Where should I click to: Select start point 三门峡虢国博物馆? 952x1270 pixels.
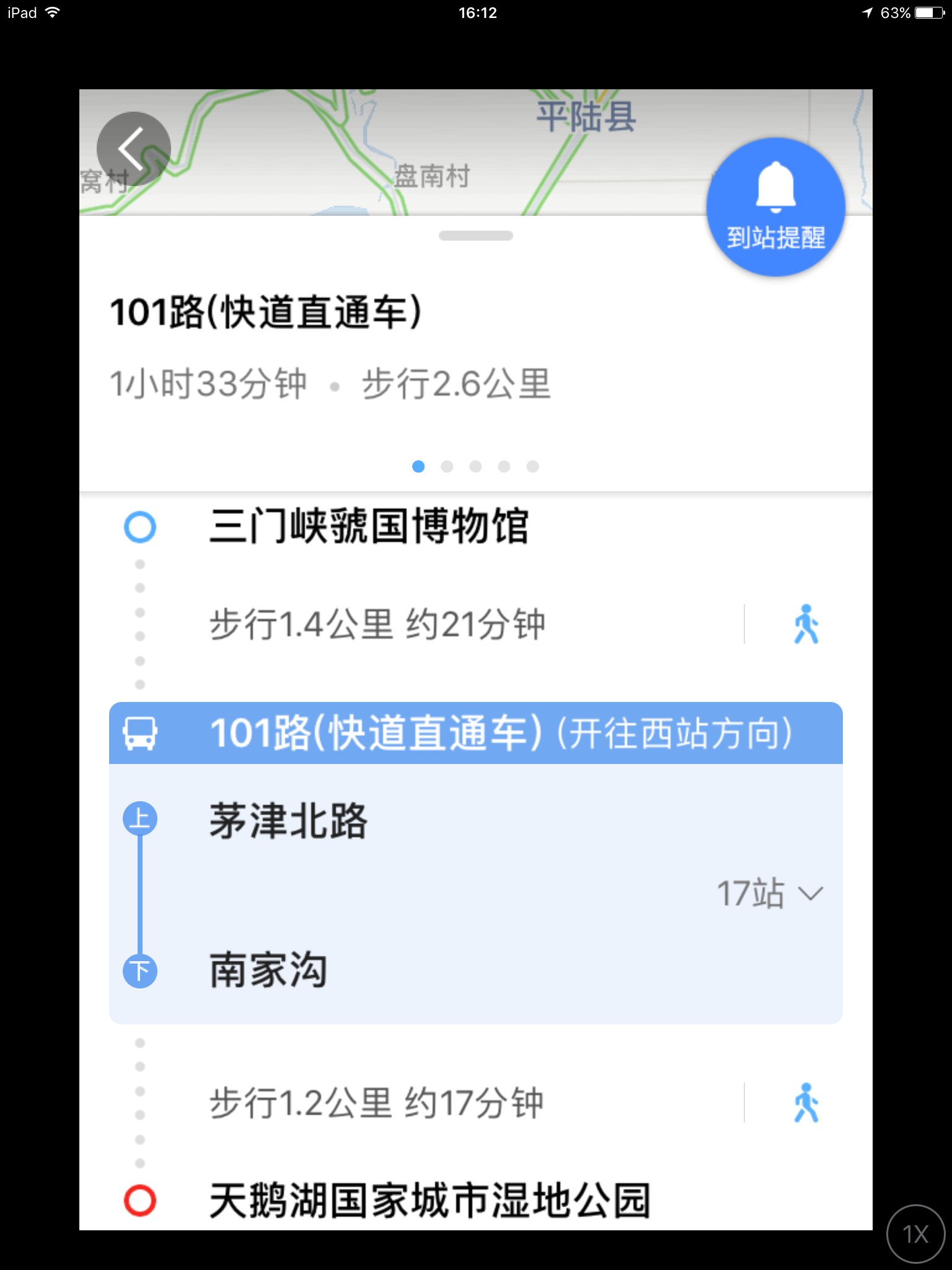(x=369, y=527)
